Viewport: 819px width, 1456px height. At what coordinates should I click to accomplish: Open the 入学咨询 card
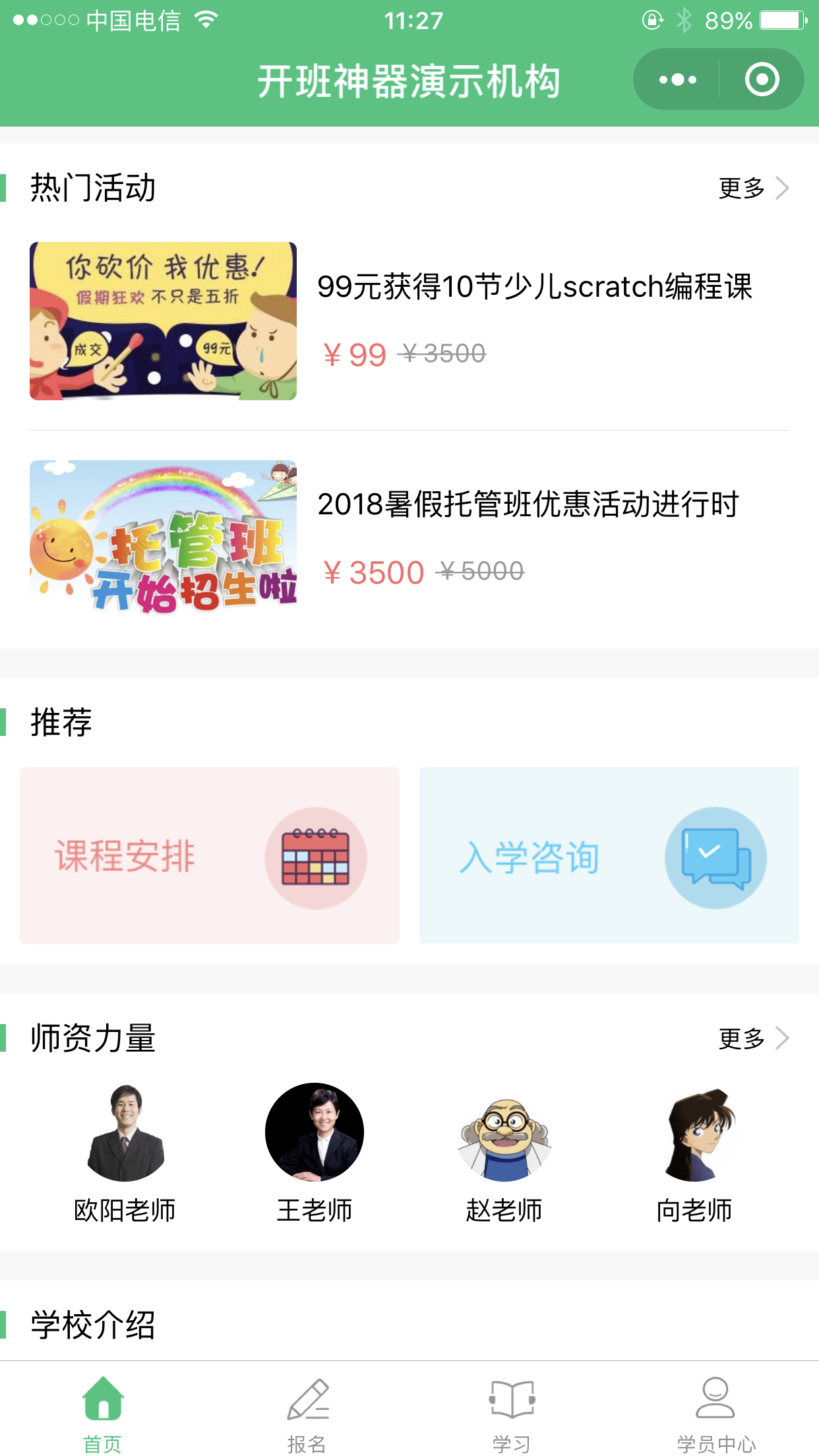pyautogui.click(x=609, y=855)
